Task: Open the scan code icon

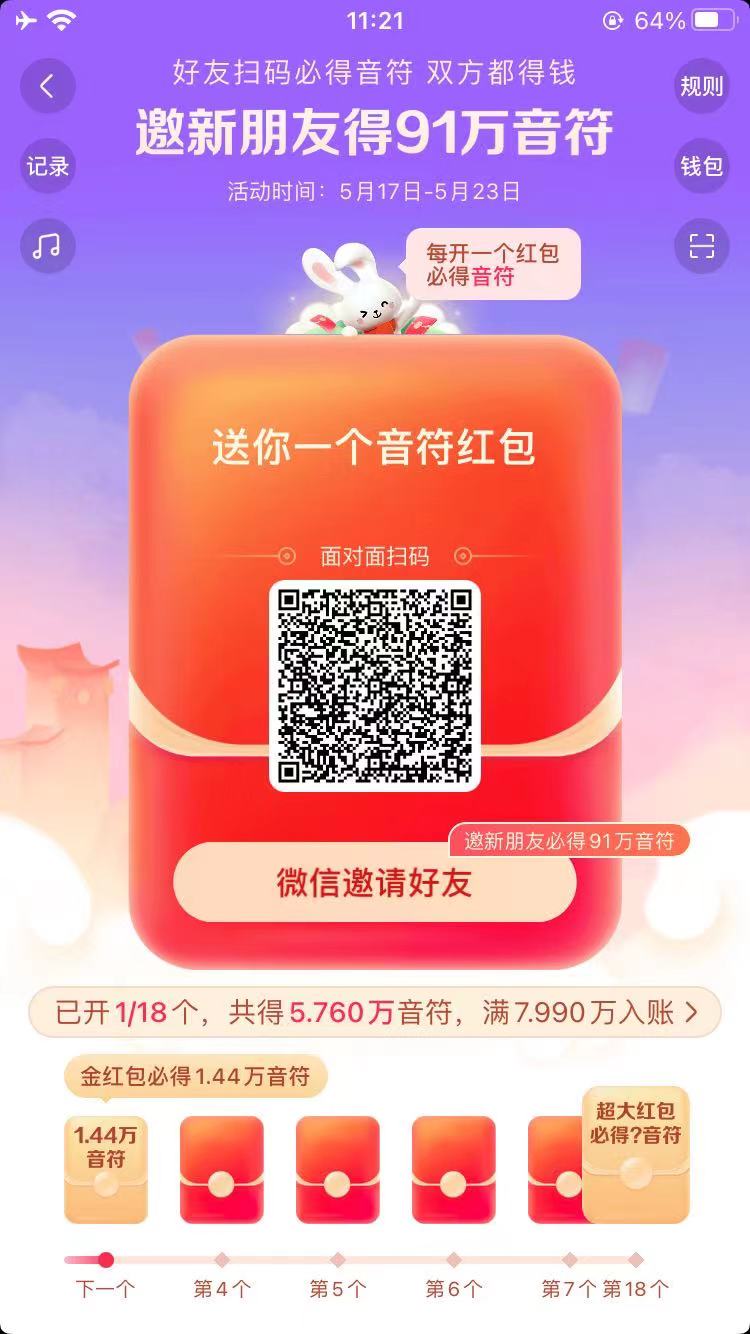Action: [701, 245]
